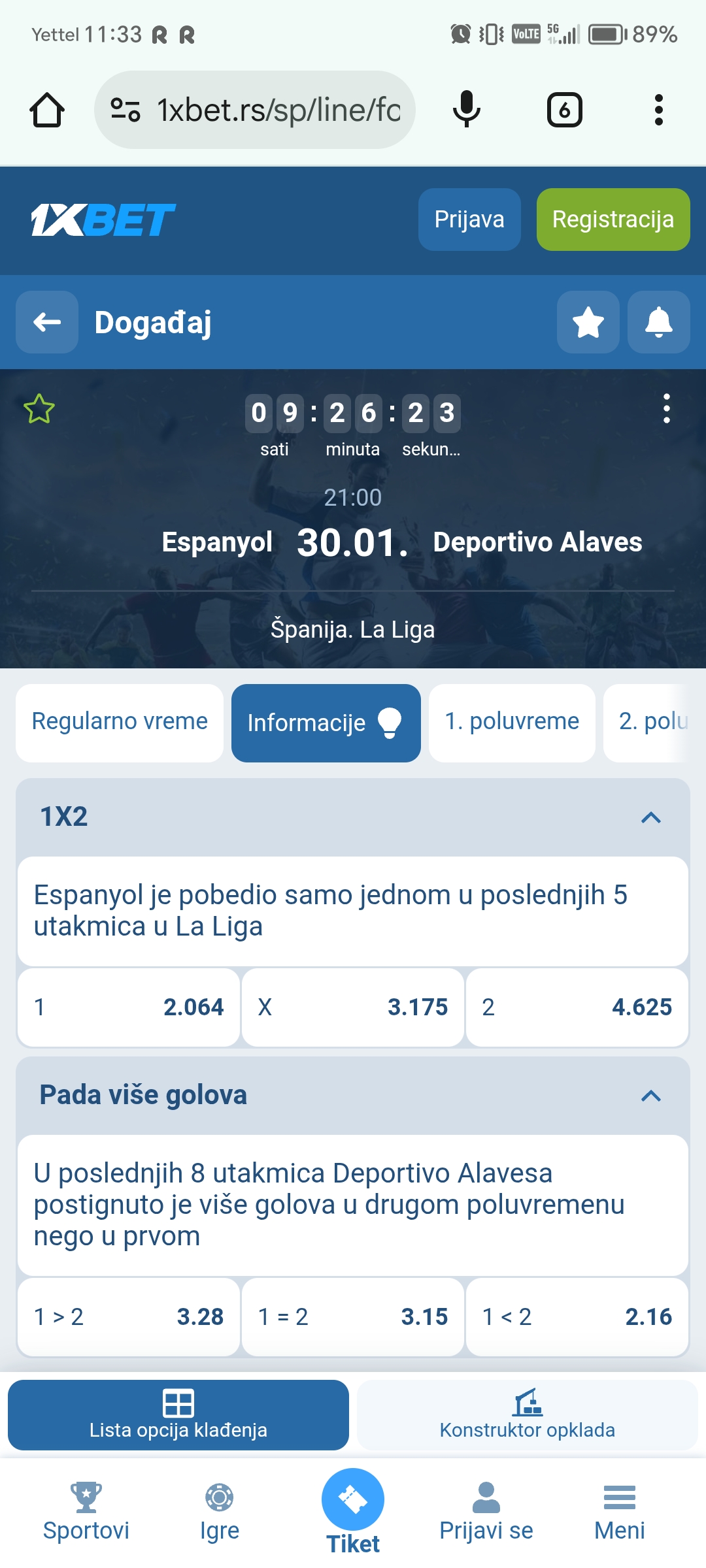
Task: Choose draw X at odds 3.175
Action: (x=353, y=1007)
